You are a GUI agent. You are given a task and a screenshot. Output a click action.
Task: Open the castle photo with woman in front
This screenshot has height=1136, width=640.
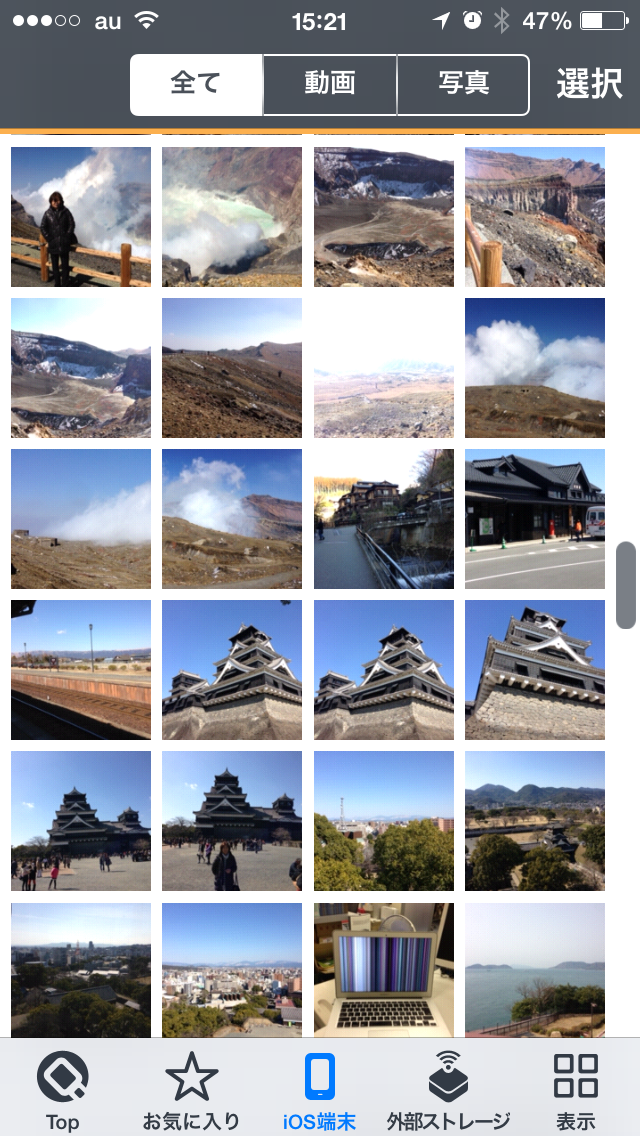pos(232,821)
